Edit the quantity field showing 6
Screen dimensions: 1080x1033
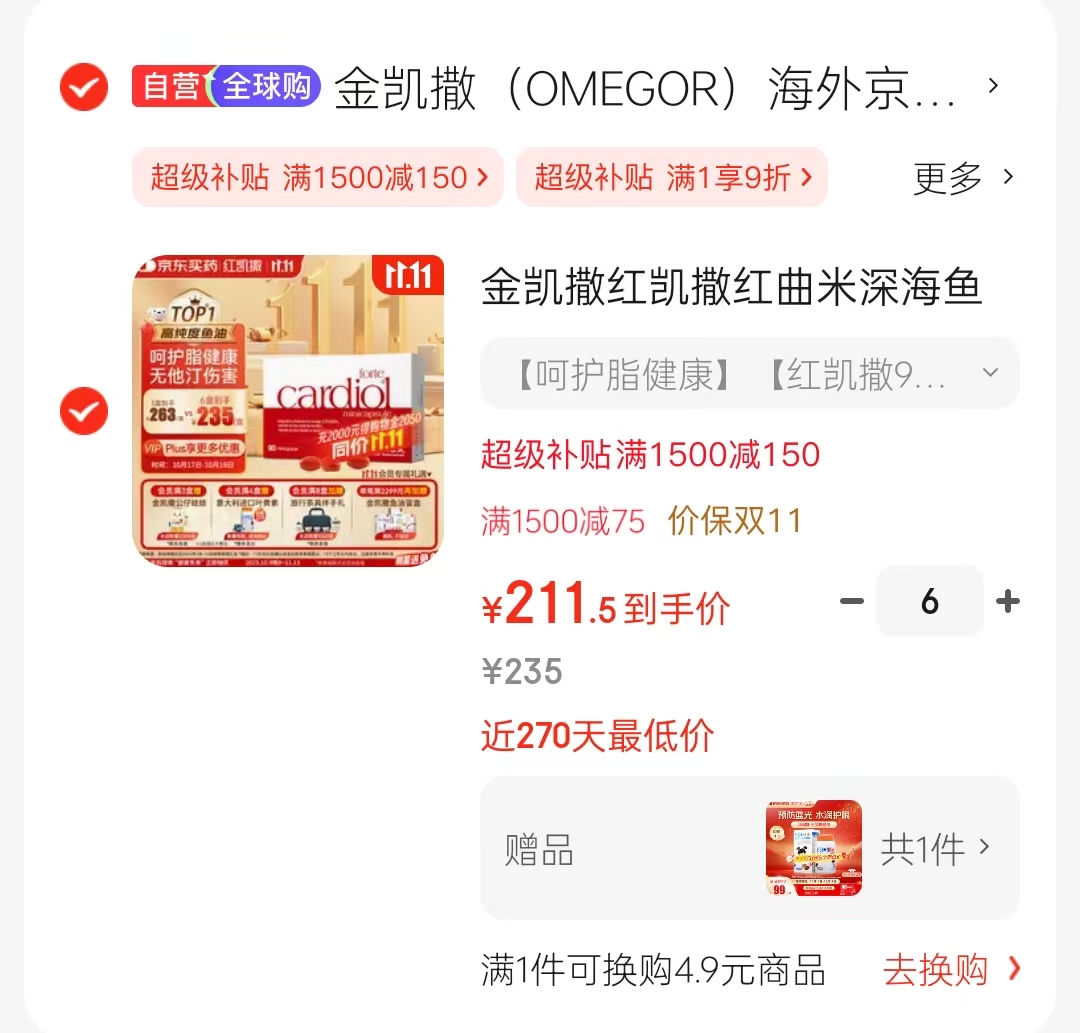tap(930, 601)
